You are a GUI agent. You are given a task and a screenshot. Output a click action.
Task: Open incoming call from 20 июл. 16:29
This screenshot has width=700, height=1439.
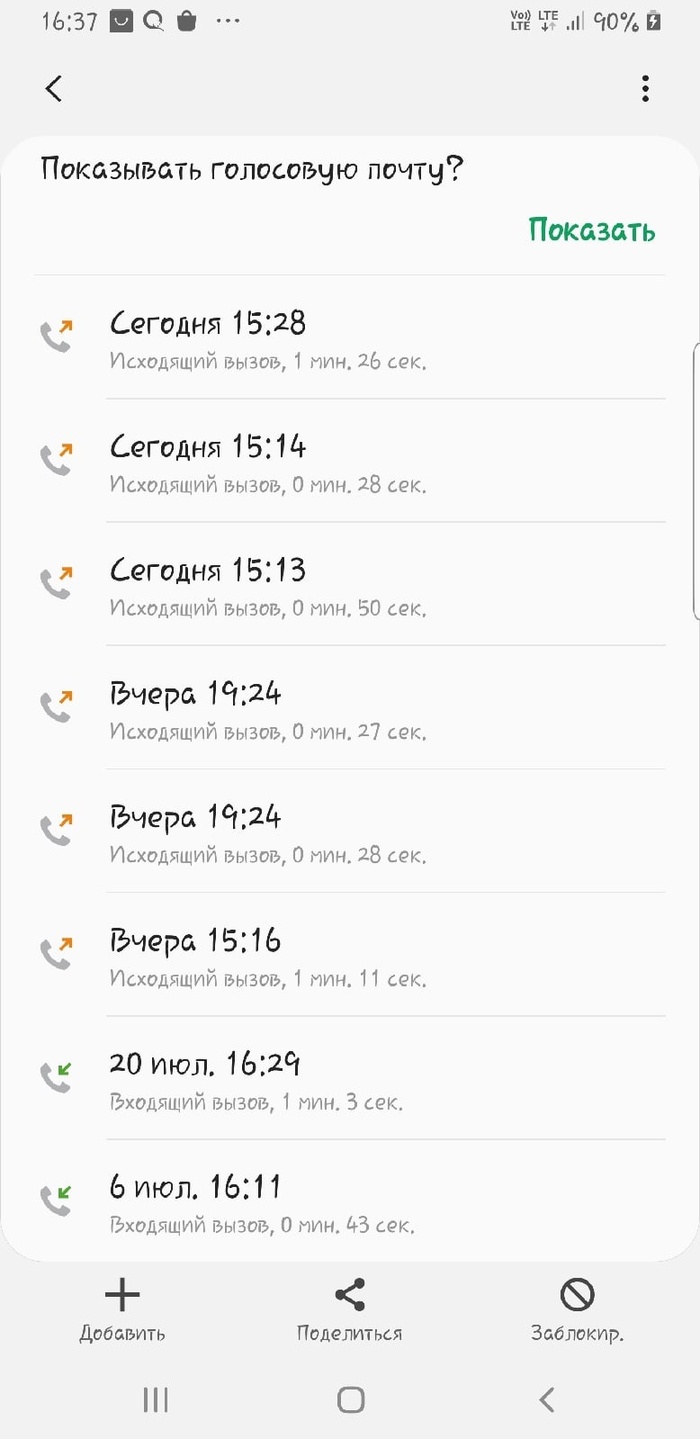[x=350, y=1078]
